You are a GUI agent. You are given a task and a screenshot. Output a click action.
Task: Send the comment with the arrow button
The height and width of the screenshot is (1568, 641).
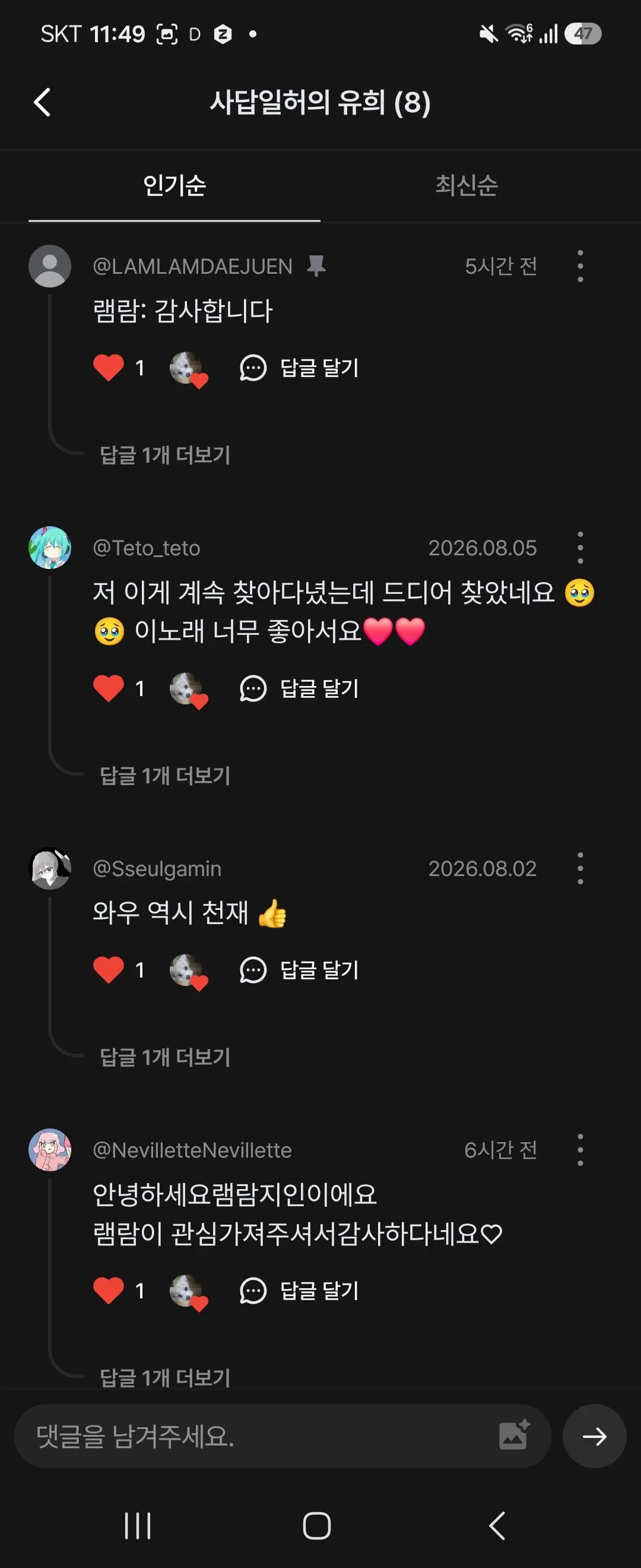tap(594, 1437)
